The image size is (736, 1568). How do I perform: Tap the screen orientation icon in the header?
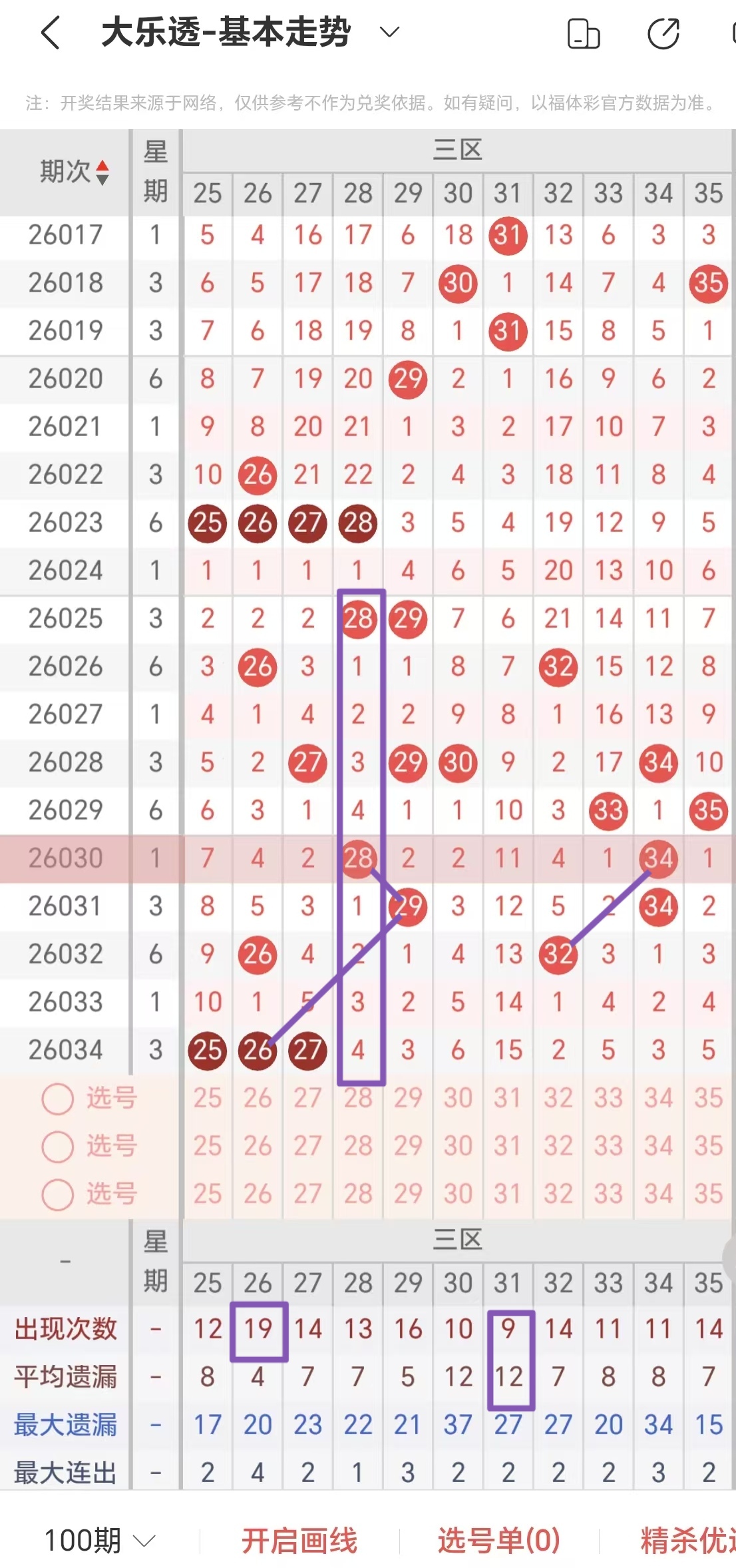click(x=584, y=34)
